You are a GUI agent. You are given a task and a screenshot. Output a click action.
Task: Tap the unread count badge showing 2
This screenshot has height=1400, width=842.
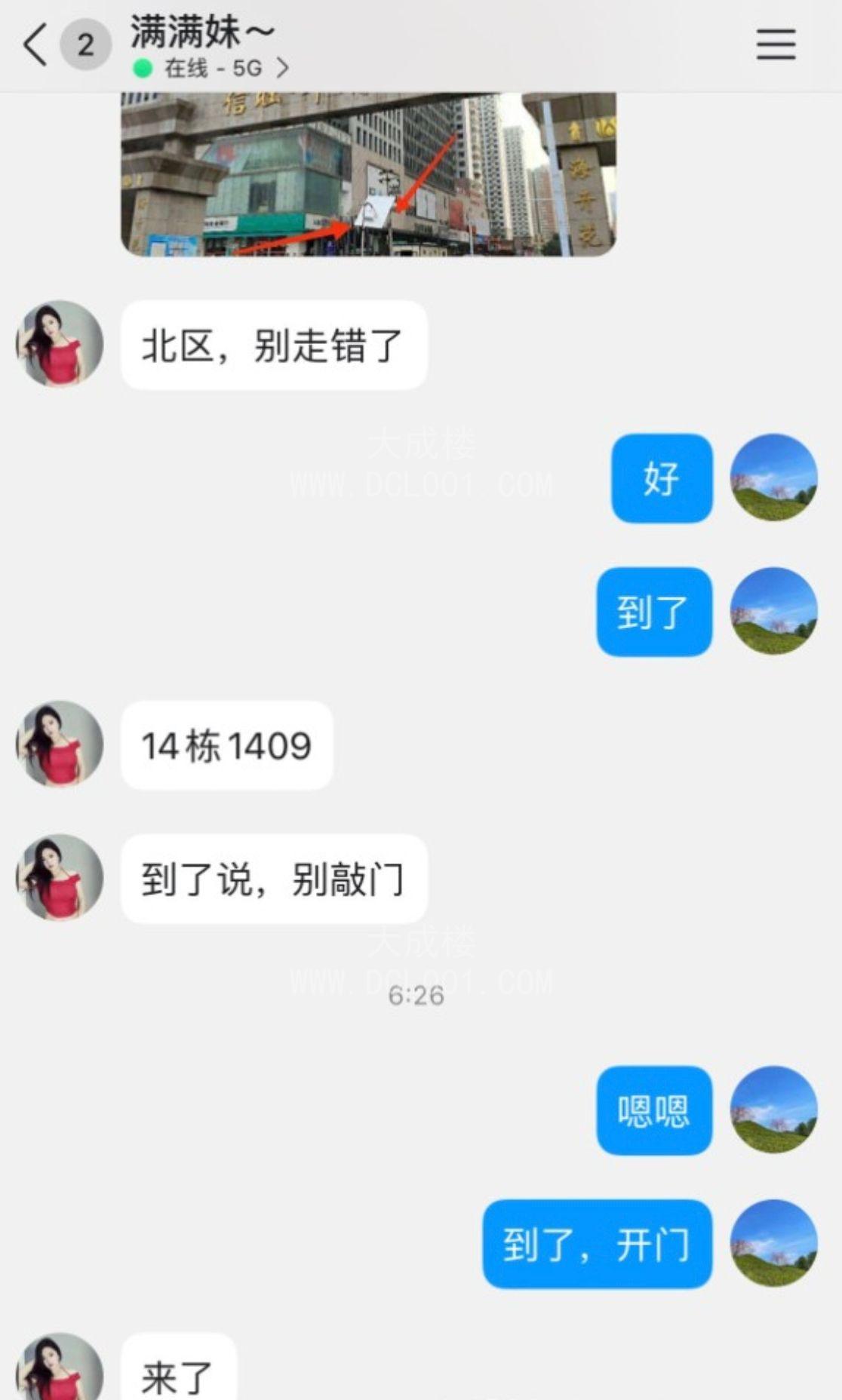click(x=83, y=41)
